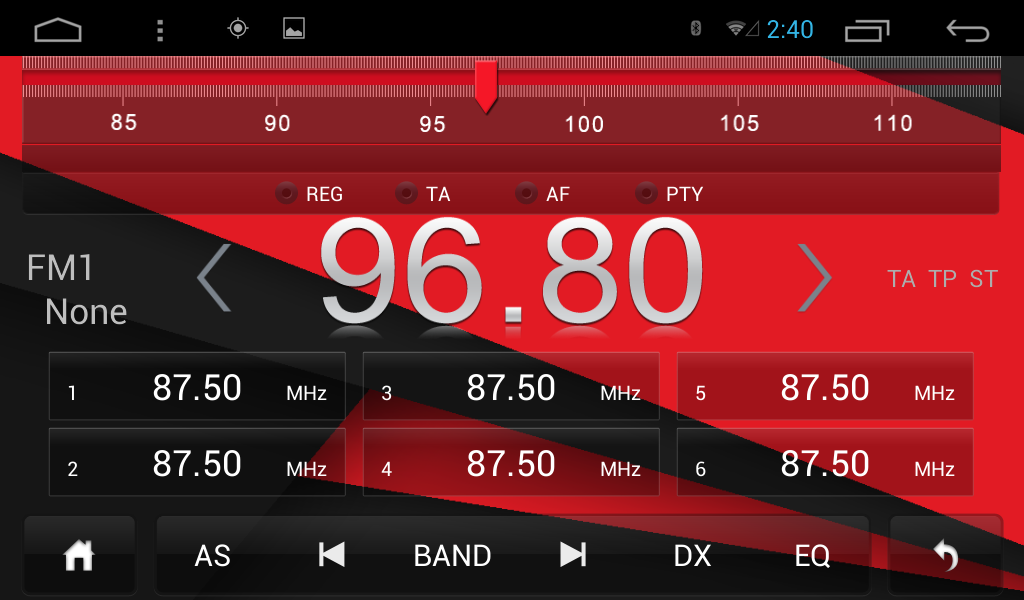Seek to the previous station
Viewport: 1024px width, 600px height.
click(x=331, y=555)
